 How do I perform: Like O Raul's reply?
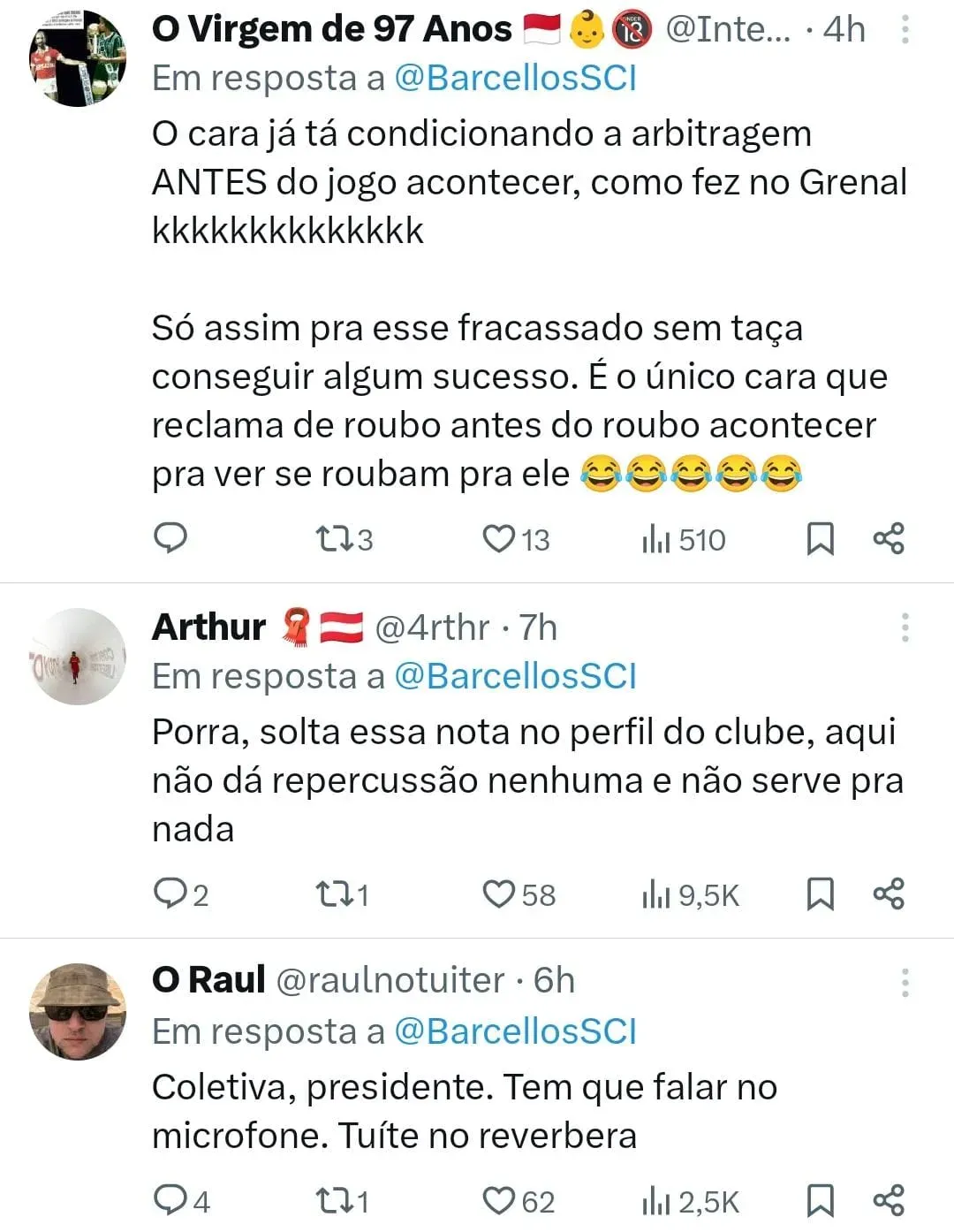click(499, 1200)
